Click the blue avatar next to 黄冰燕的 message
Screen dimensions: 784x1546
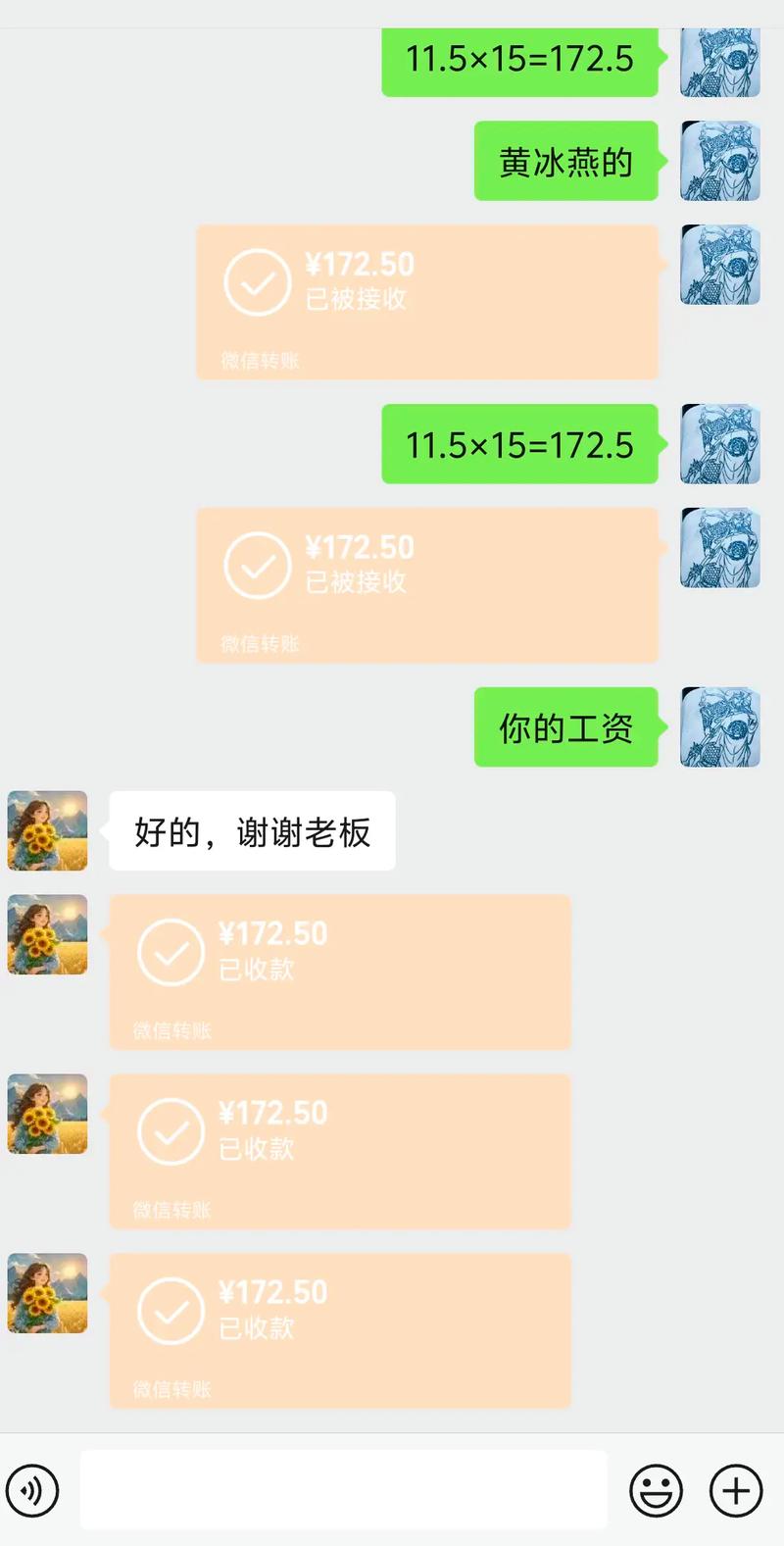pos(720,162)
